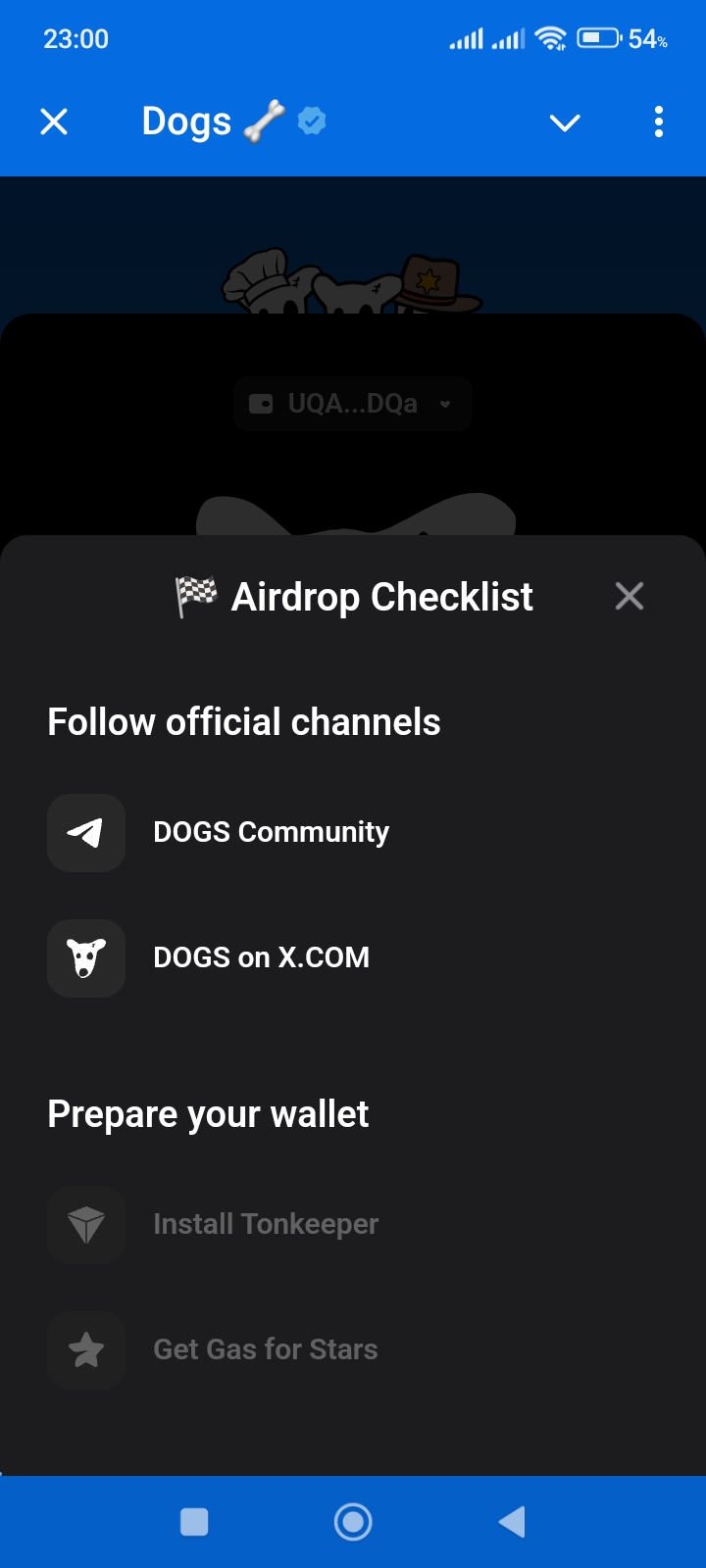Open the three-dot overflow menu
Viewport: 706px width, 1568px height.
pyautogui.click(x=659, y=122)
